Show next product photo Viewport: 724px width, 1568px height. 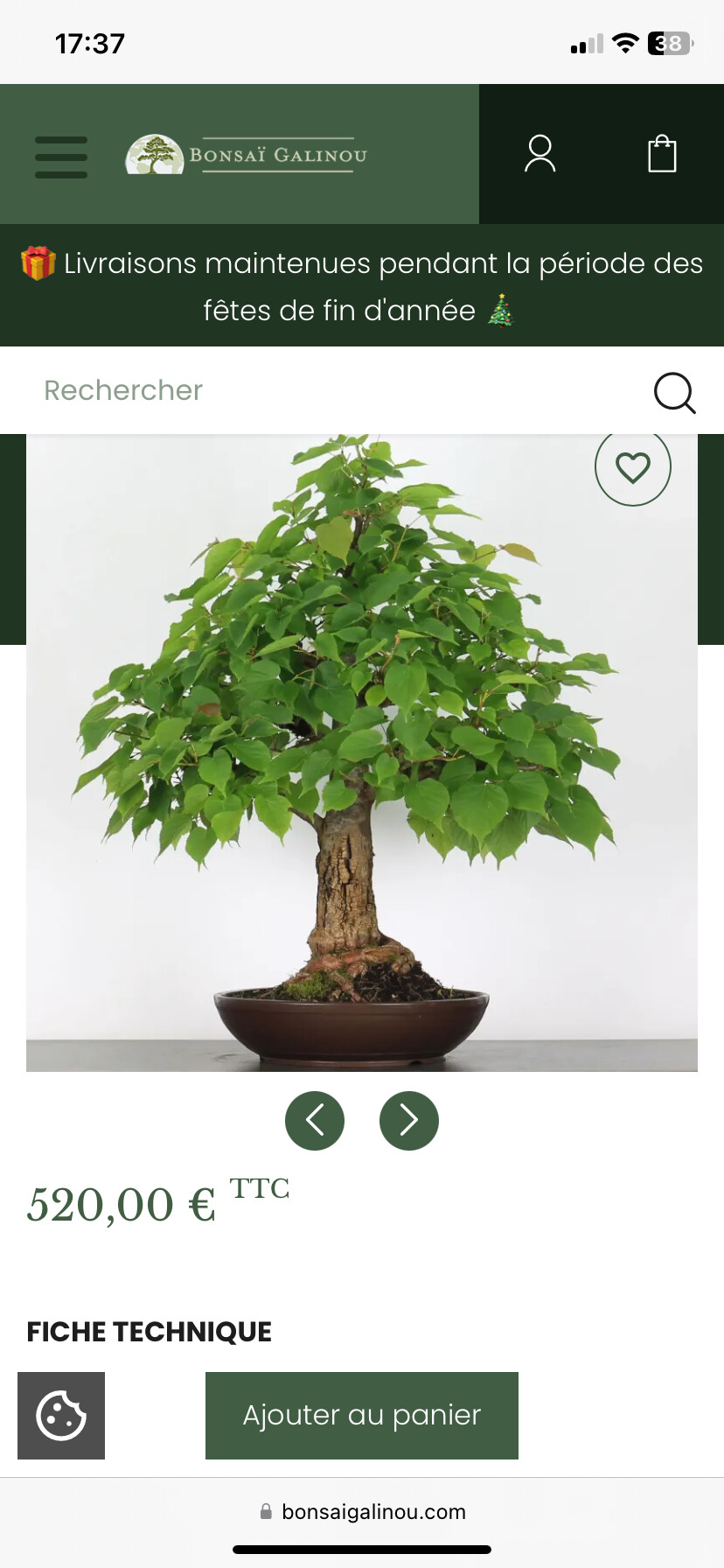click(x=409, y=1121)
